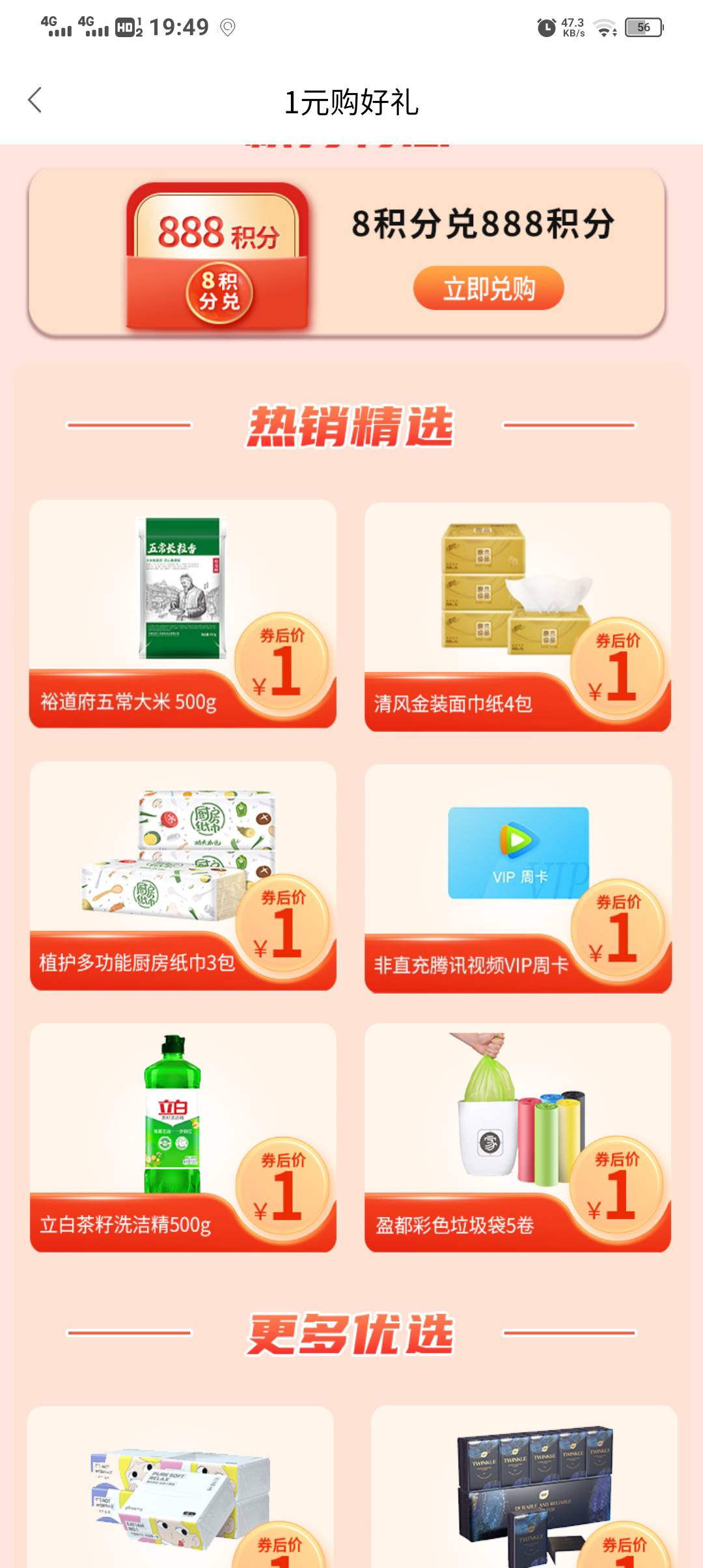703x1568 pixels.
Task: Open the 裕道府五常大米 500g card
Action: click(x=183, y=614)
